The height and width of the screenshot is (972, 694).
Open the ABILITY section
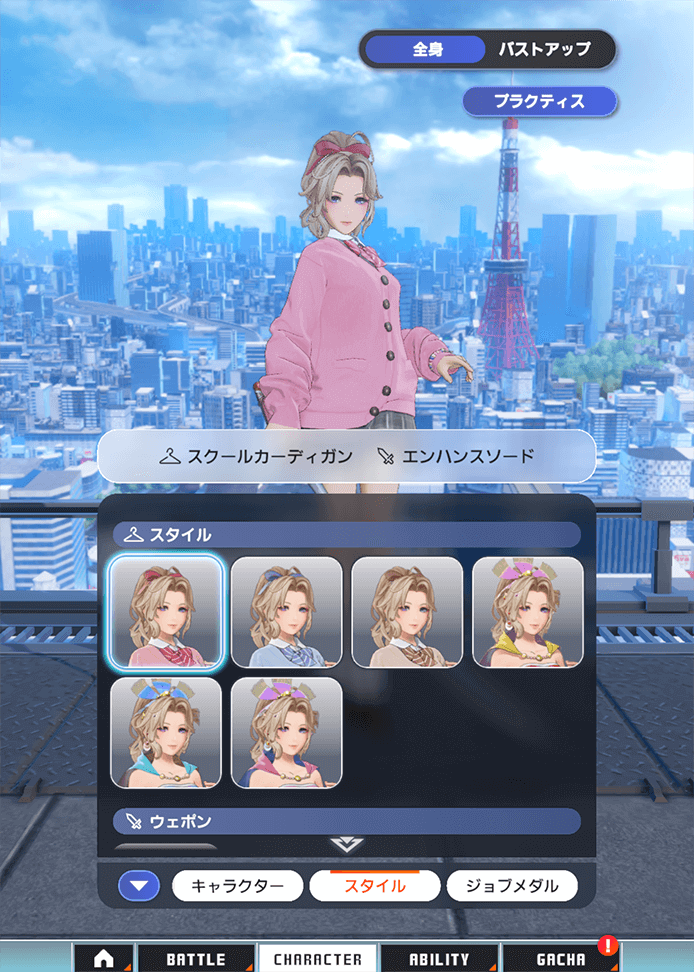(x=439, y=958)
